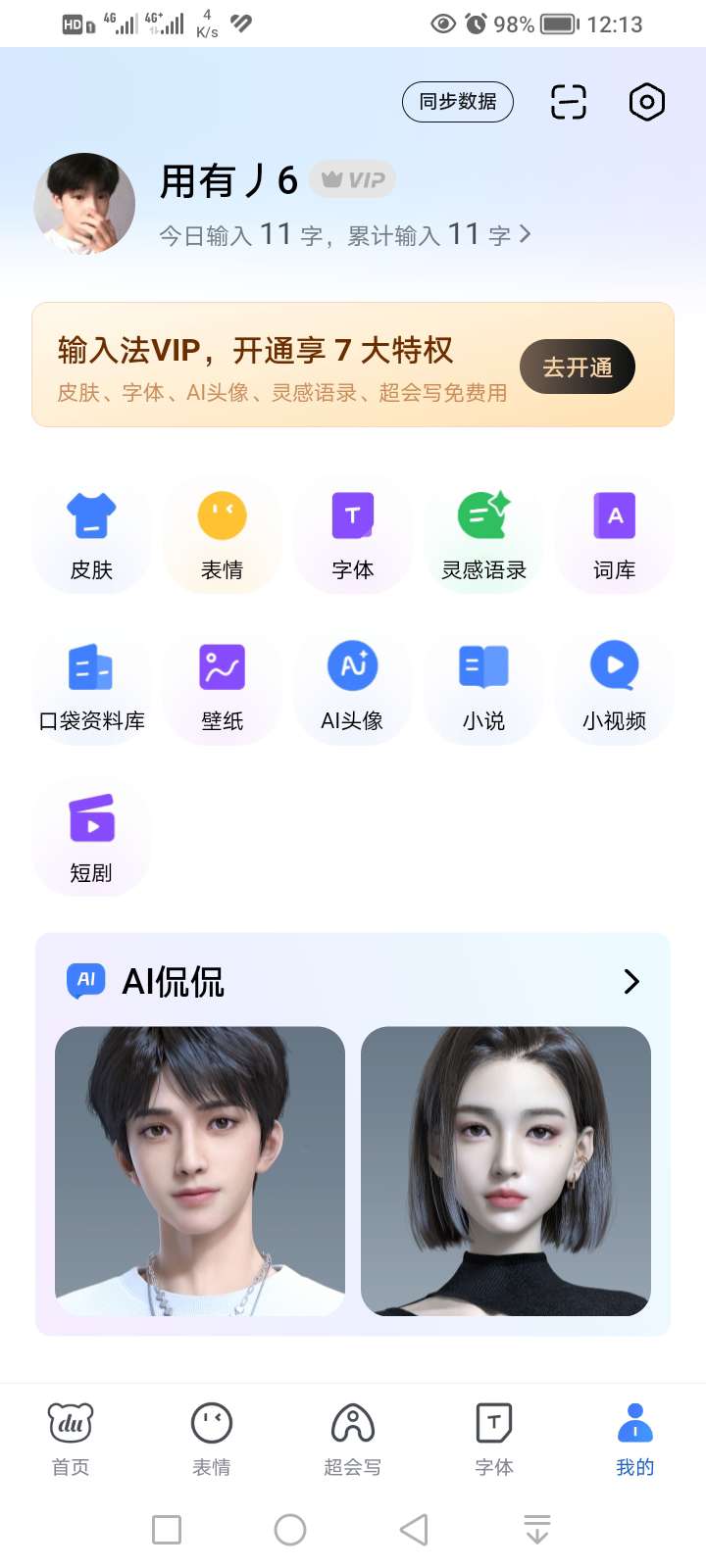Open the 皮肤 skins section

91,535
